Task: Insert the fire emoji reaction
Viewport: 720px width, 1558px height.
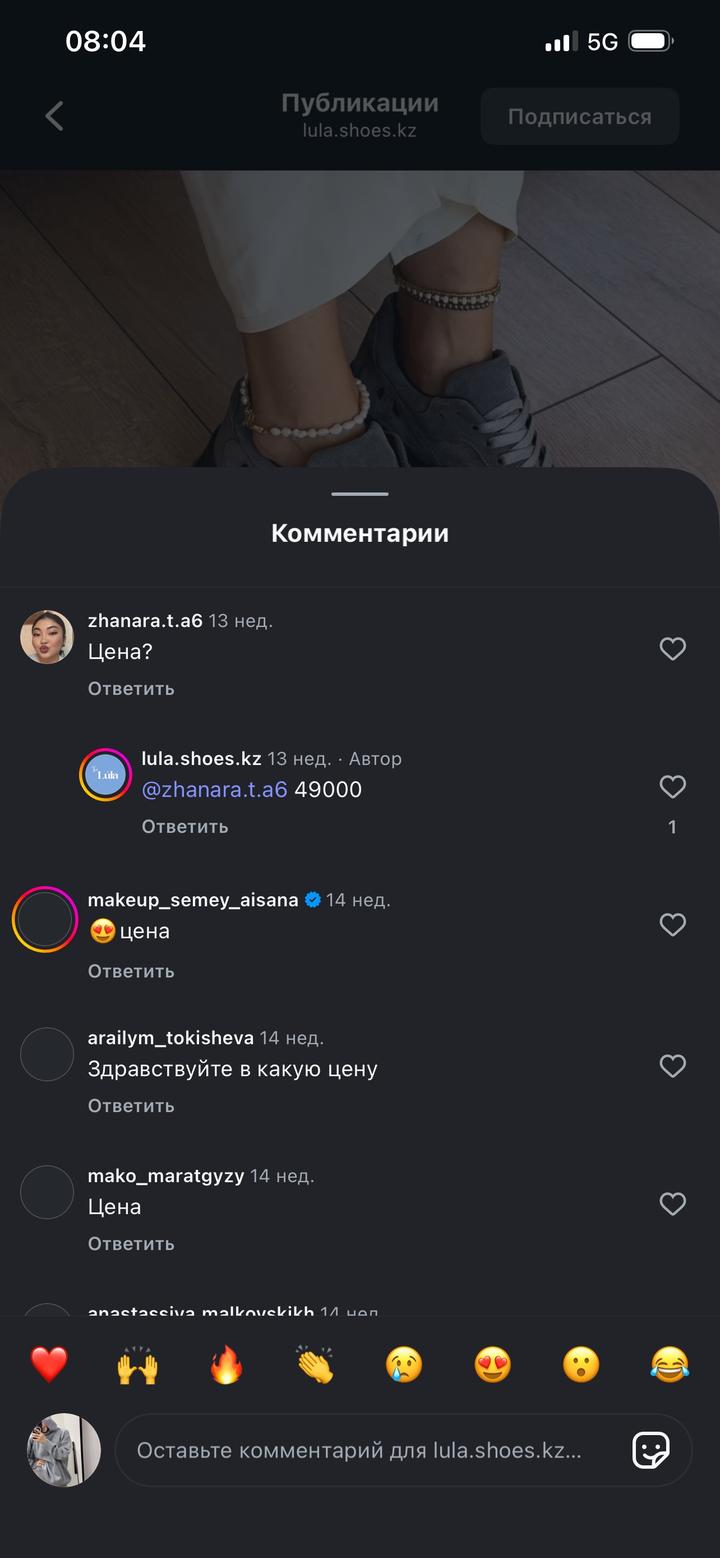Action: [x=227, y=1364]
